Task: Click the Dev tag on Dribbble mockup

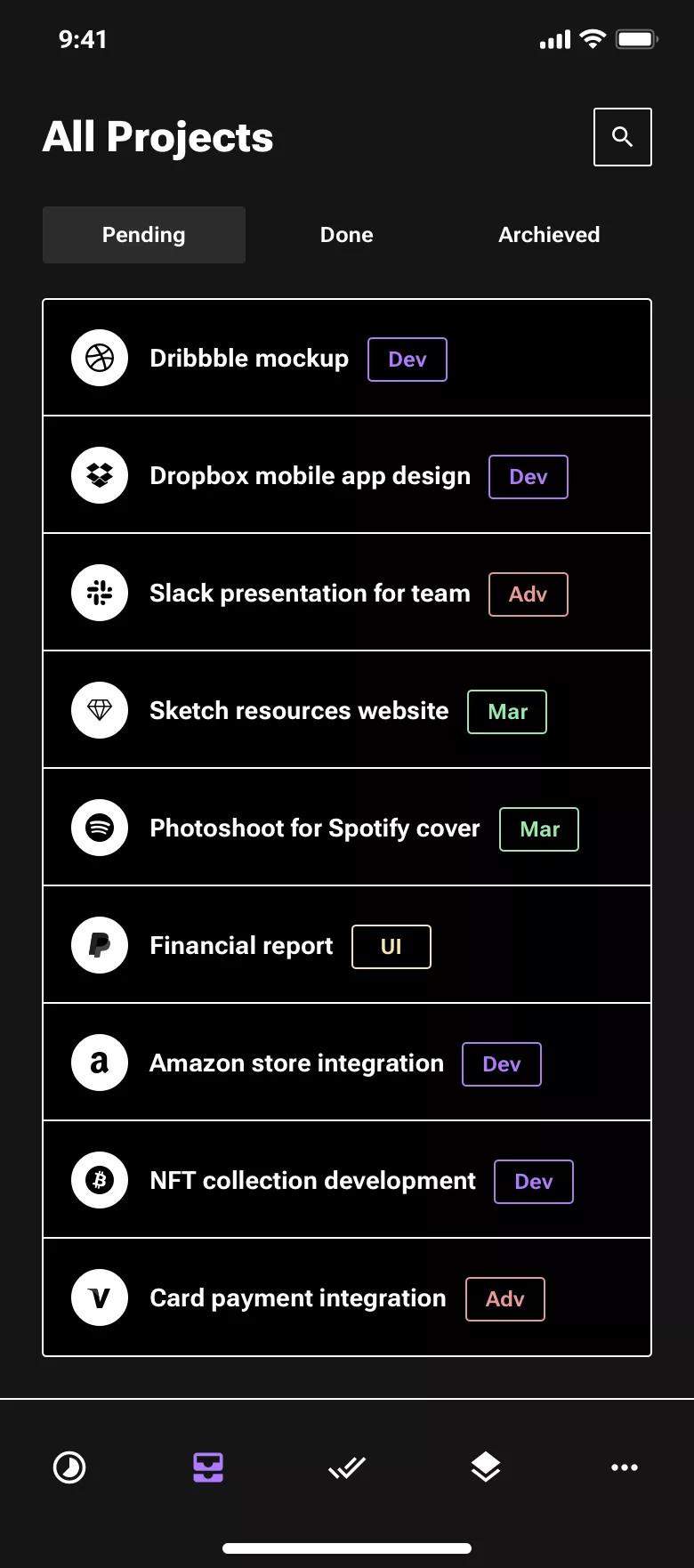Action: pos(407,359)
